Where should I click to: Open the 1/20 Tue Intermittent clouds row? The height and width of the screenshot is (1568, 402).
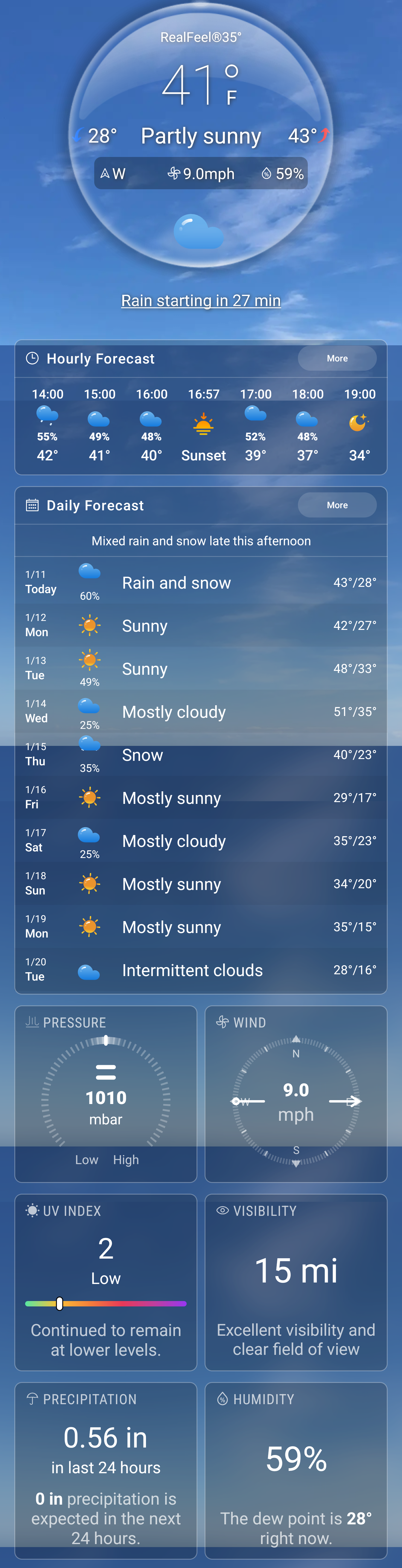tap(200, 970)
